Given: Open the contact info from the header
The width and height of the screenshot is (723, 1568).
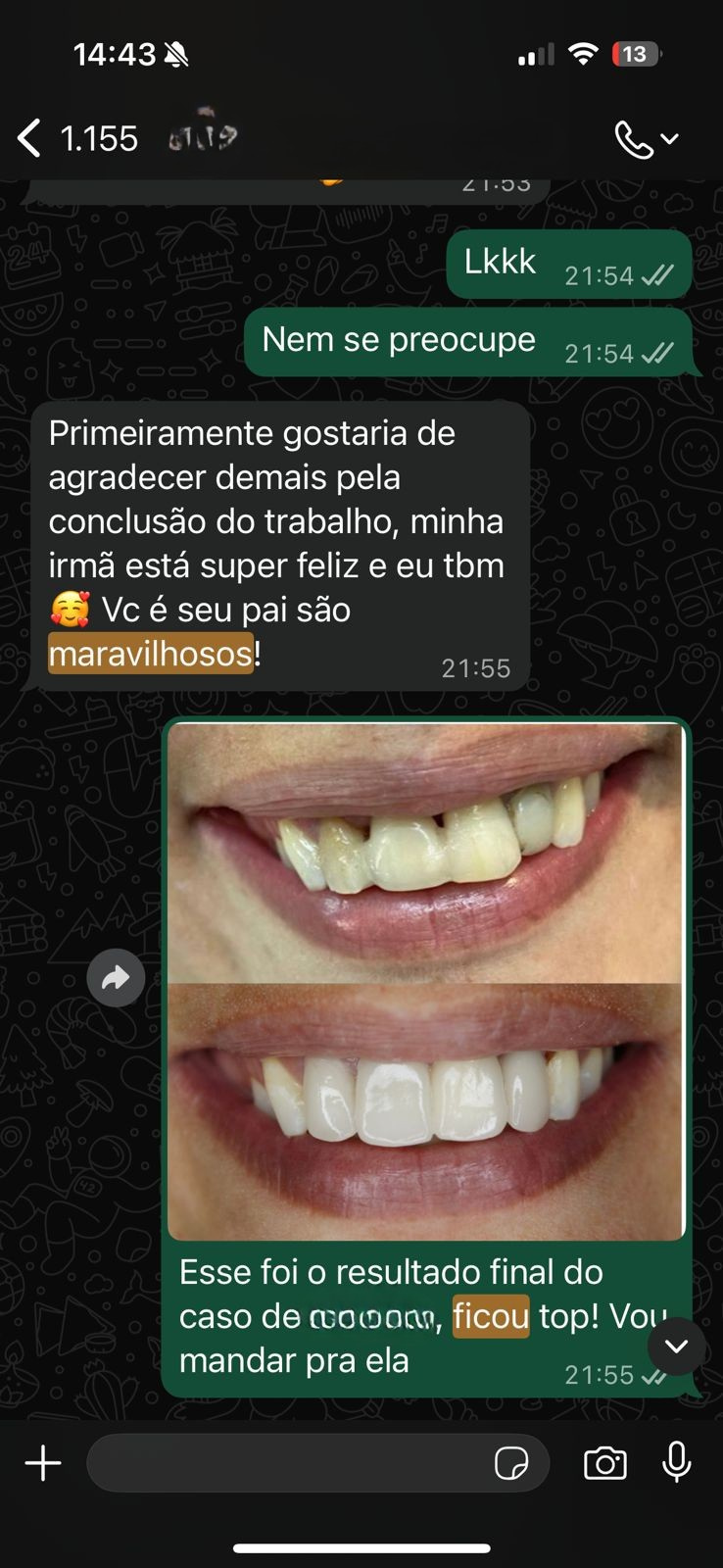Looking at the screenshot, I should (x=203, y=136).
